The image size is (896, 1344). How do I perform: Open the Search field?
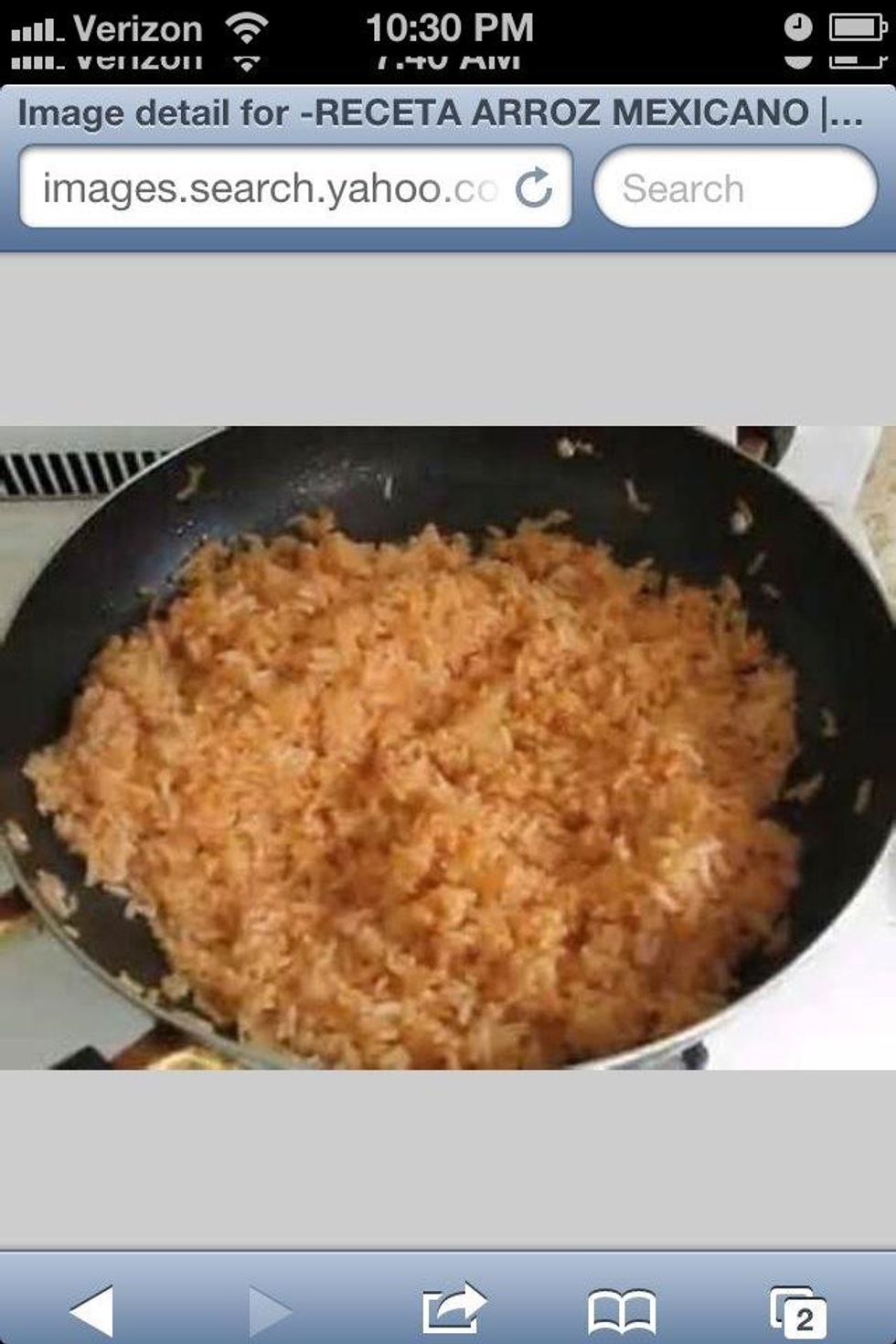734,188
